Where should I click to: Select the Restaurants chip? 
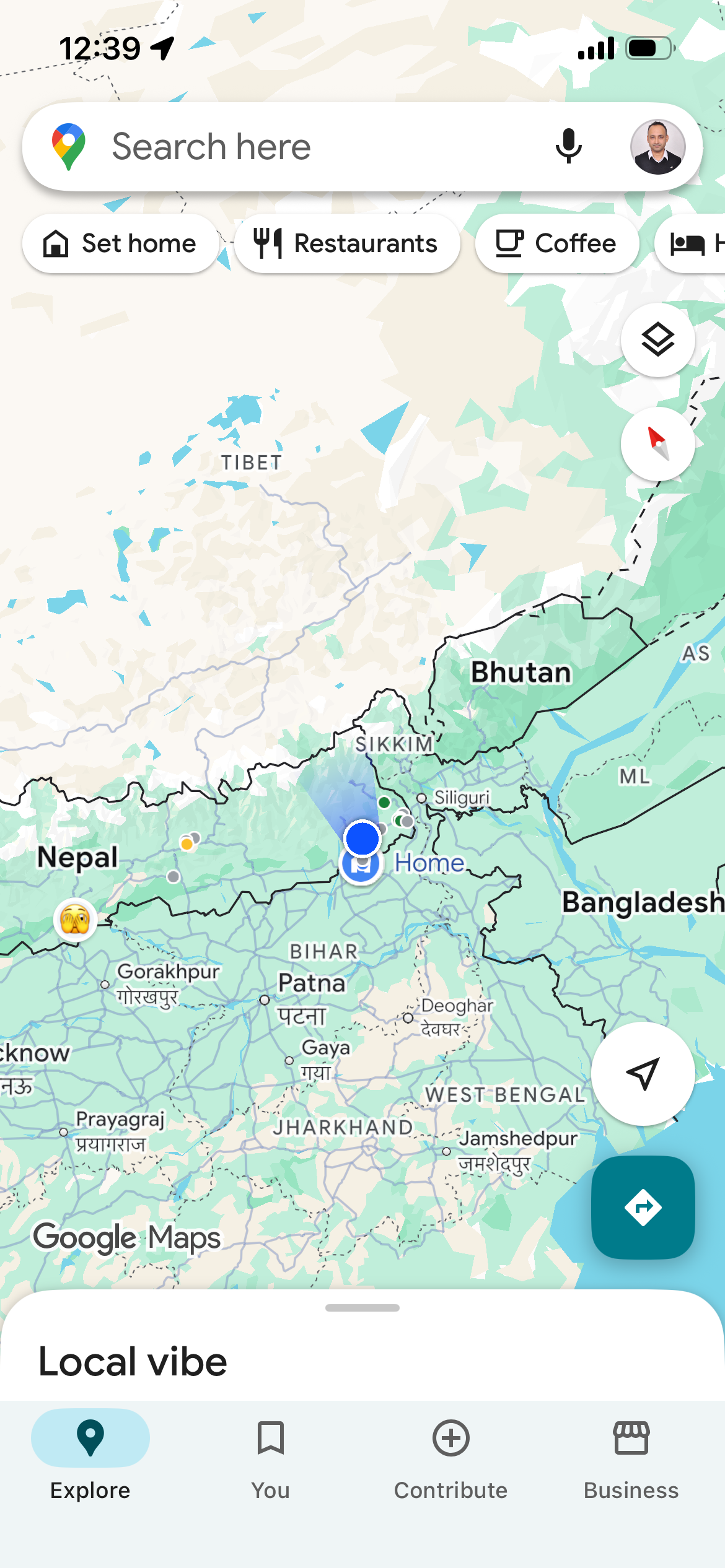pyautogui.click(x=347, y=243)
